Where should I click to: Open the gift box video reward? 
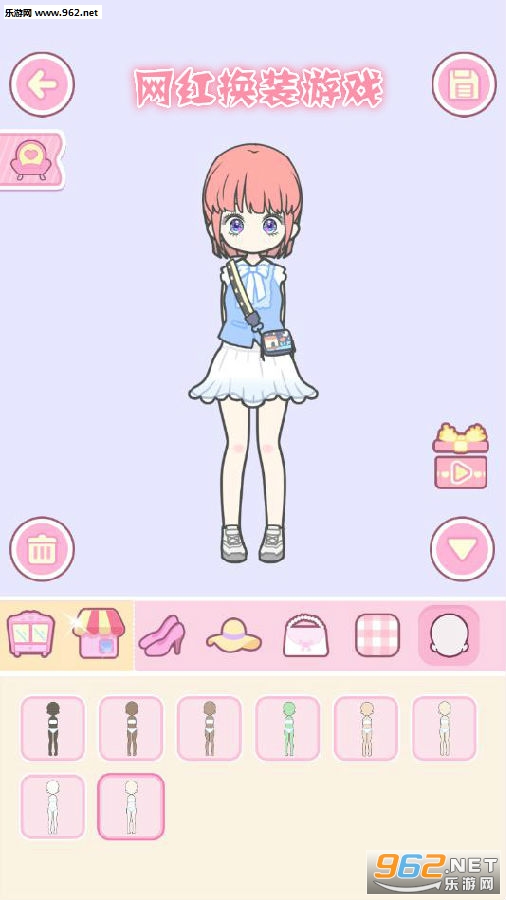[x=460, y=456]
